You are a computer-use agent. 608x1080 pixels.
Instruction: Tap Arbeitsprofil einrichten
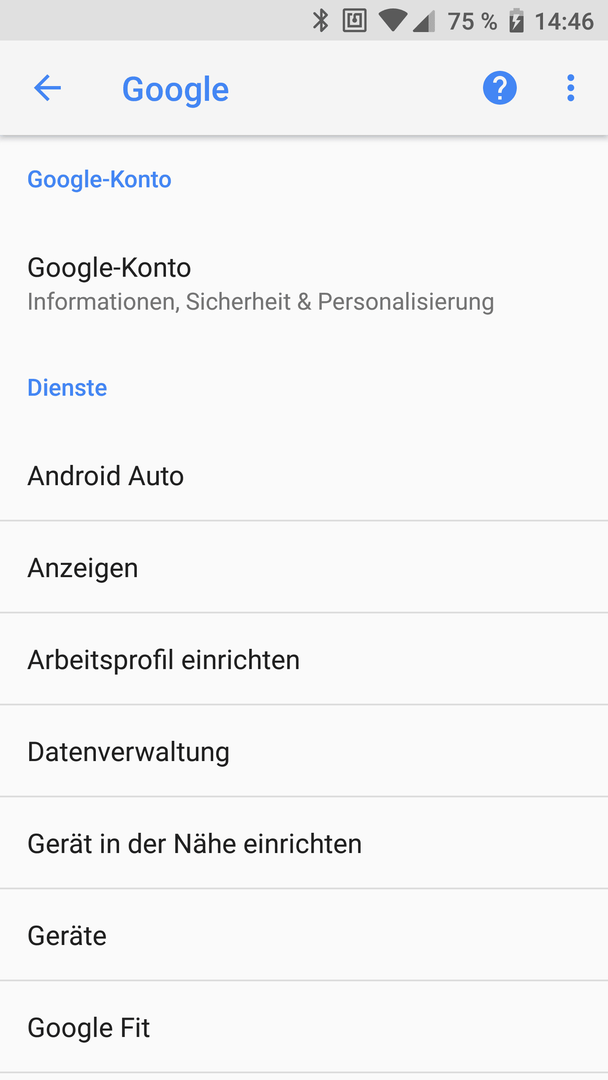tap(304, 659)
